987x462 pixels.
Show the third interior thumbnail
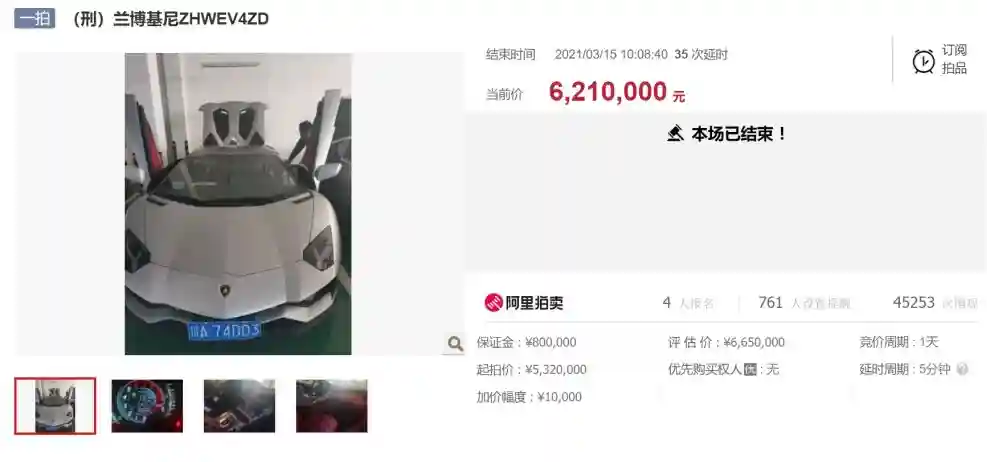[x=239, y=406]
